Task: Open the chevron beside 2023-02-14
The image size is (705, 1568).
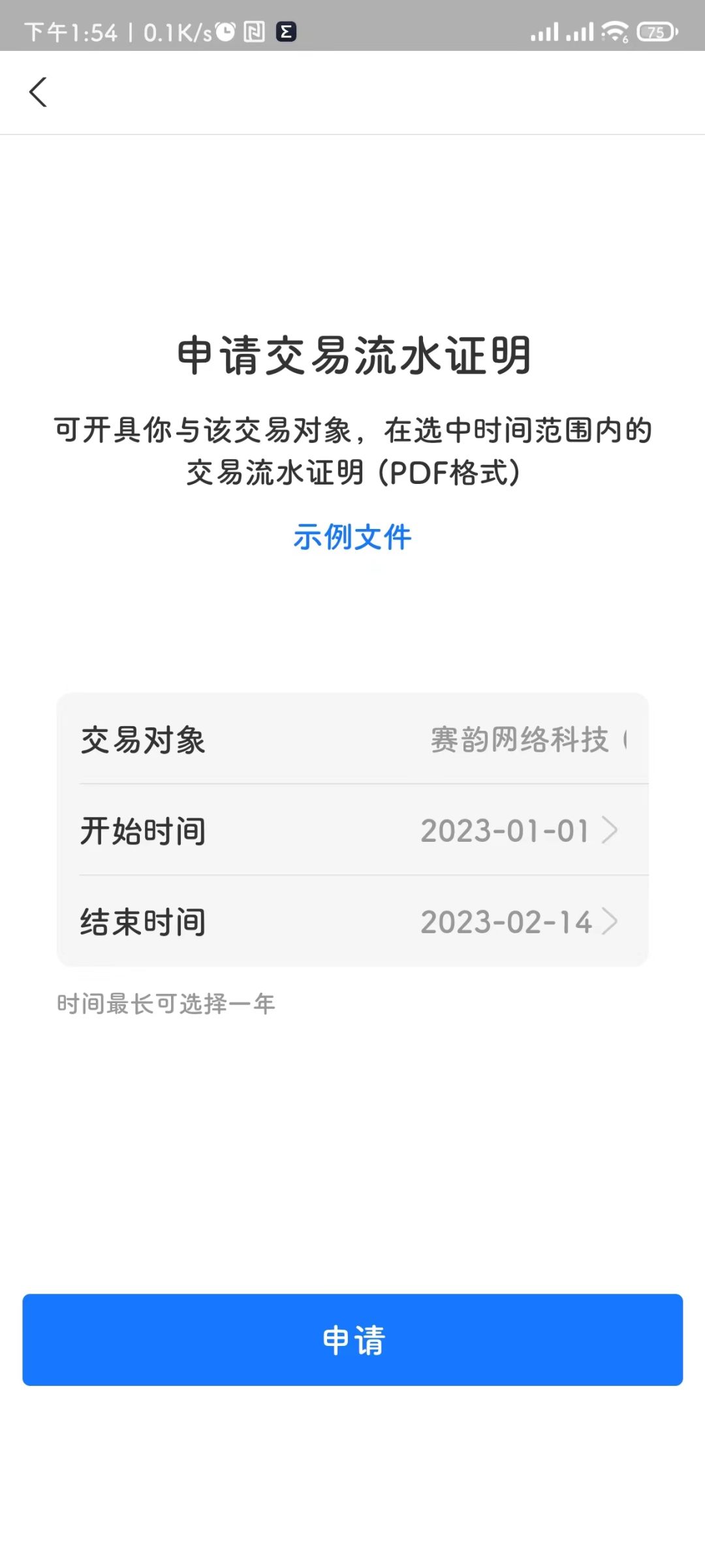Action: (610, 921)
